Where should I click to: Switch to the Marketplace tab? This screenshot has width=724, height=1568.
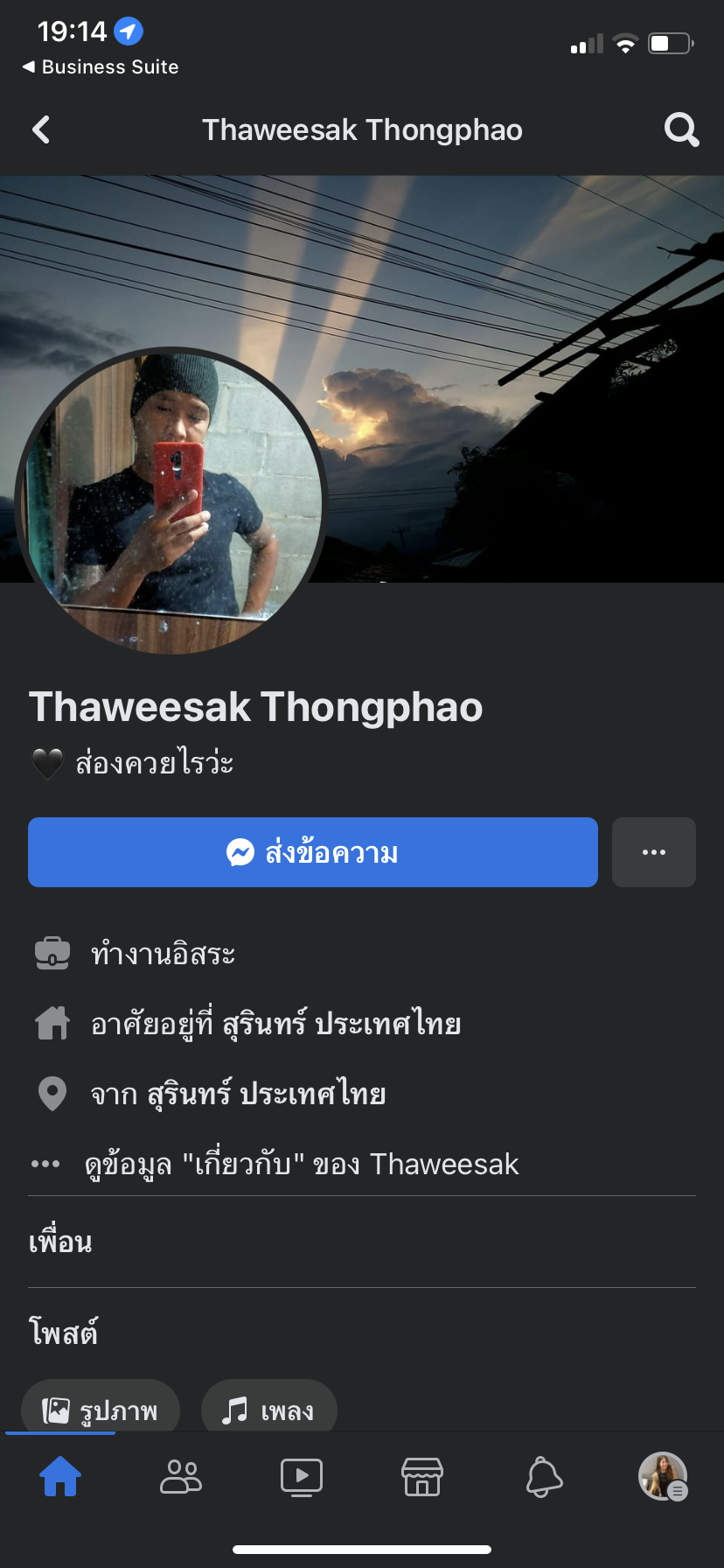click(422, 1477)
